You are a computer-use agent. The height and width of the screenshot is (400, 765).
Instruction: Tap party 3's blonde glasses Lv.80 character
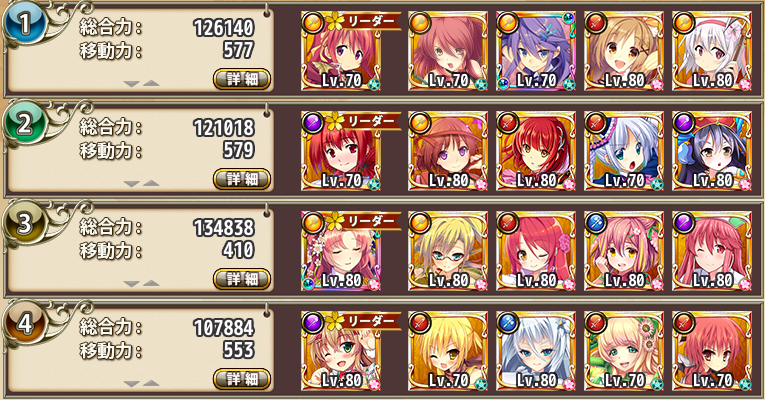coord(447,251)
